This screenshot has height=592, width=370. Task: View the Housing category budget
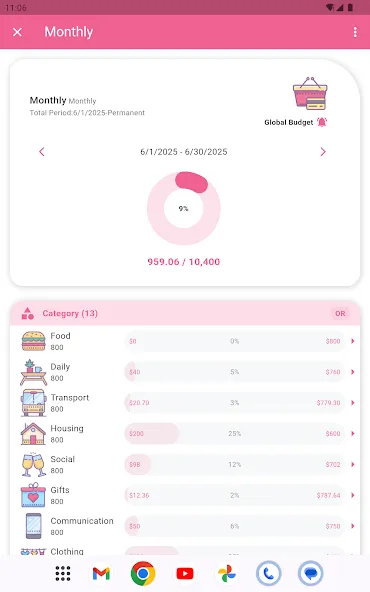(x=185, y=433)
